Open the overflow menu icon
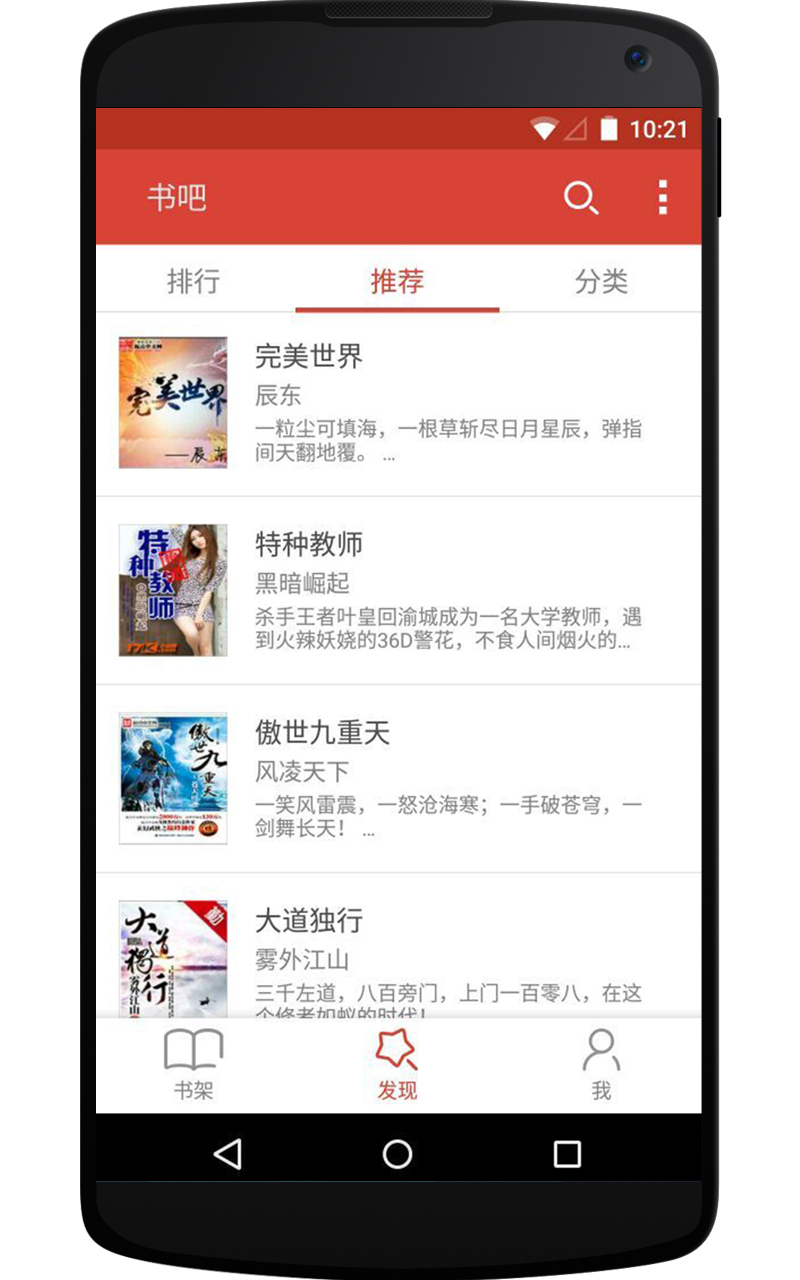Image resolution: width=800 pixels, height=1280 pixels. click(x=663, y=198)
